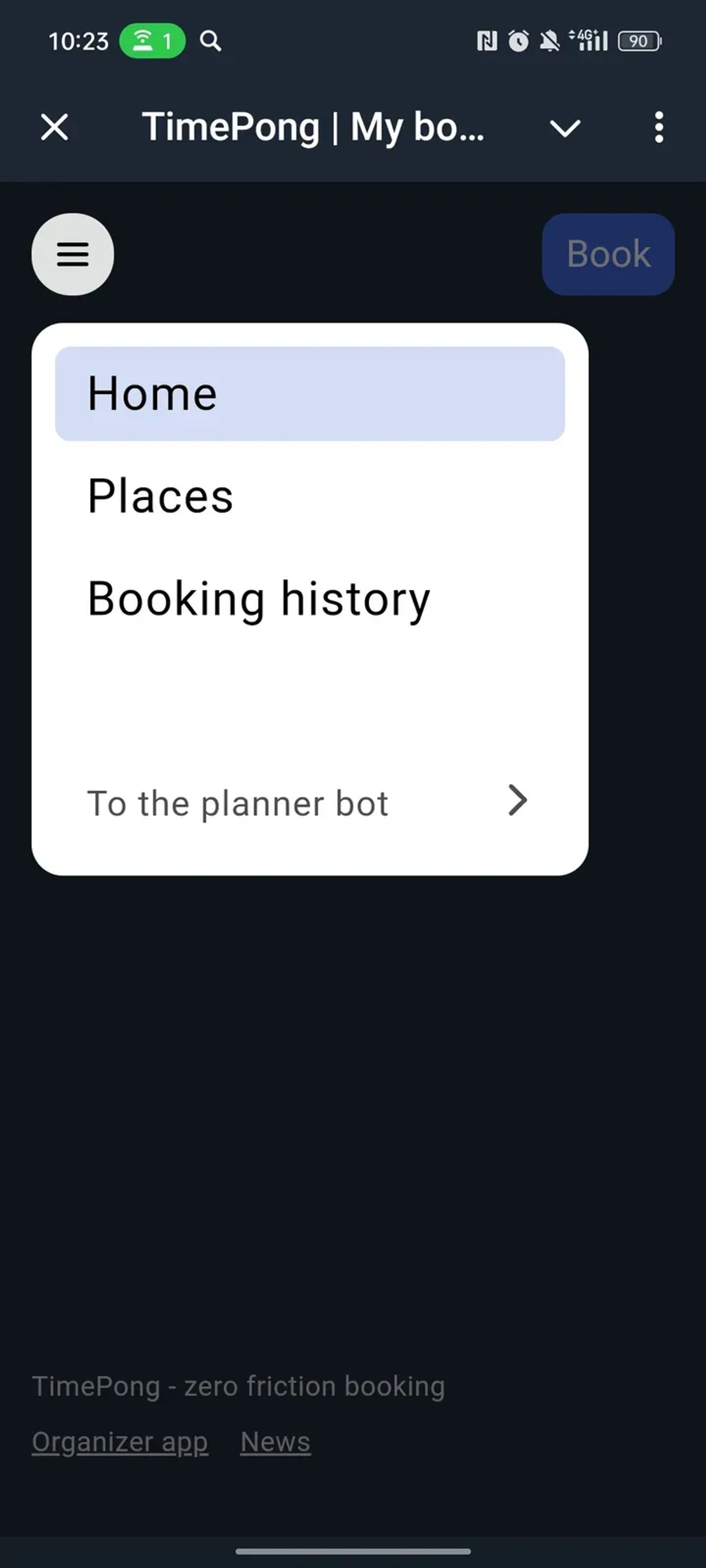Screen dimensions: 706x1568
Task: Tap the search icon in the status bar
Action: coord(210,41)
